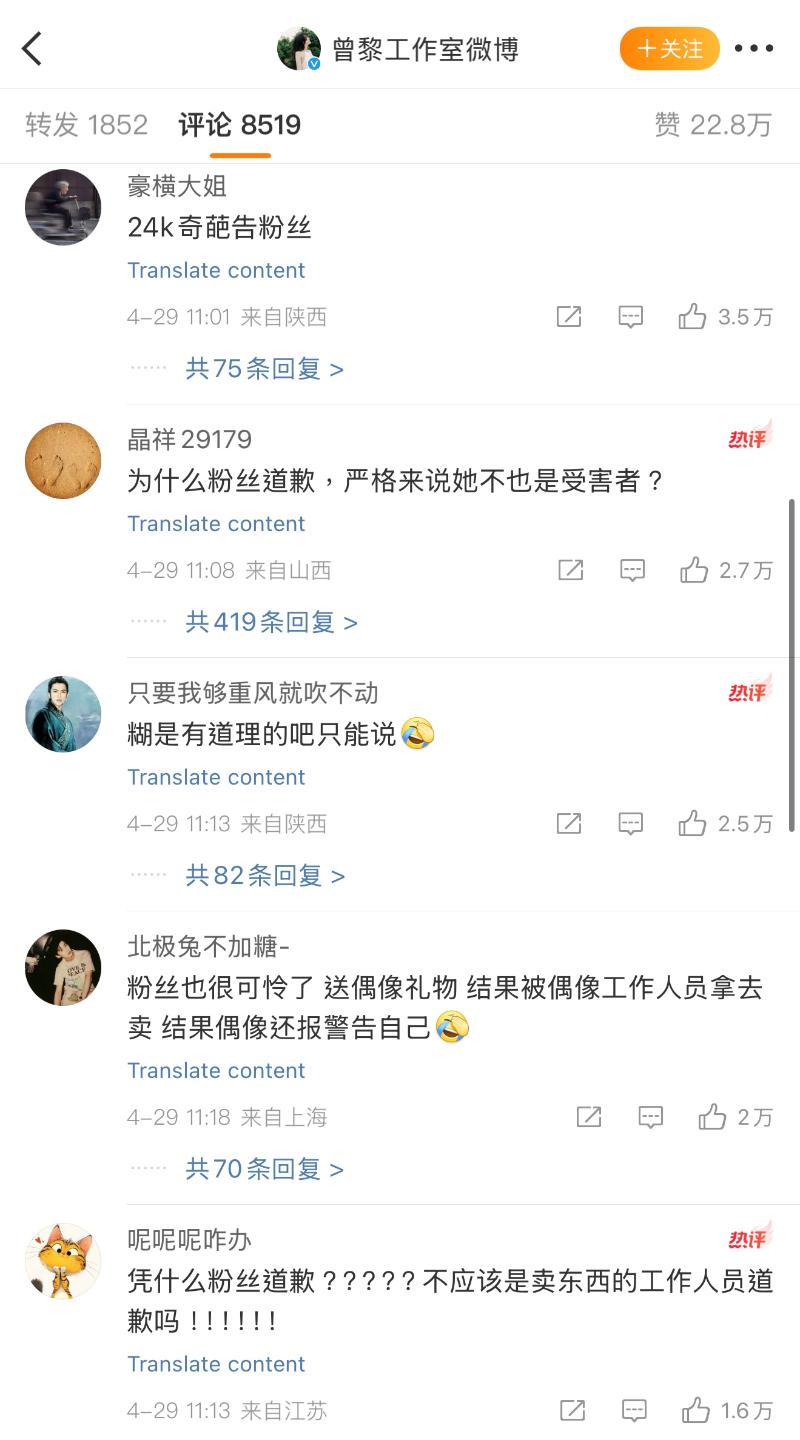The image size is (800, 1440).
Task: Reply to 呢呢呢咋办's comment
Action: coord(634,1411)
